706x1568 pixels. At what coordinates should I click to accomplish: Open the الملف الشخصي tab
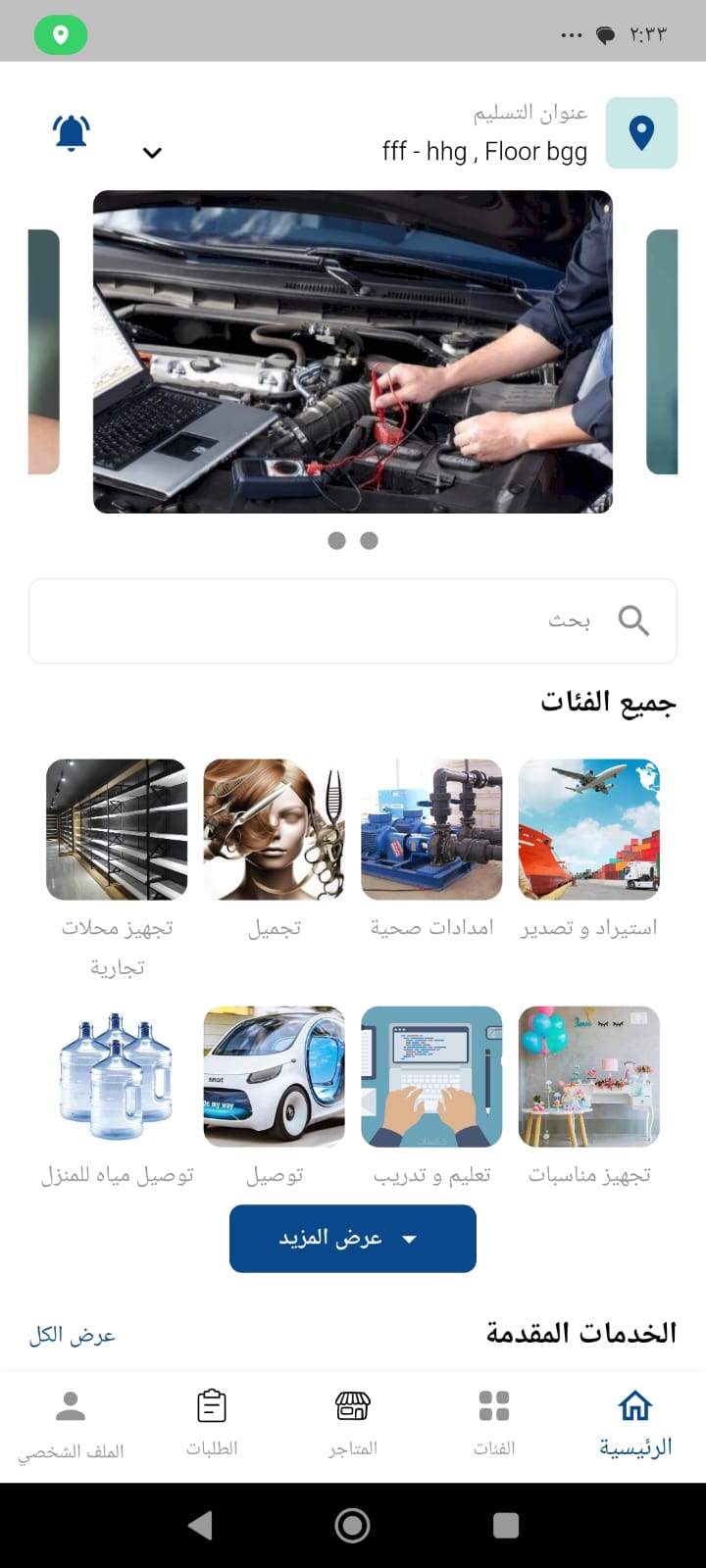(71, 1425)
